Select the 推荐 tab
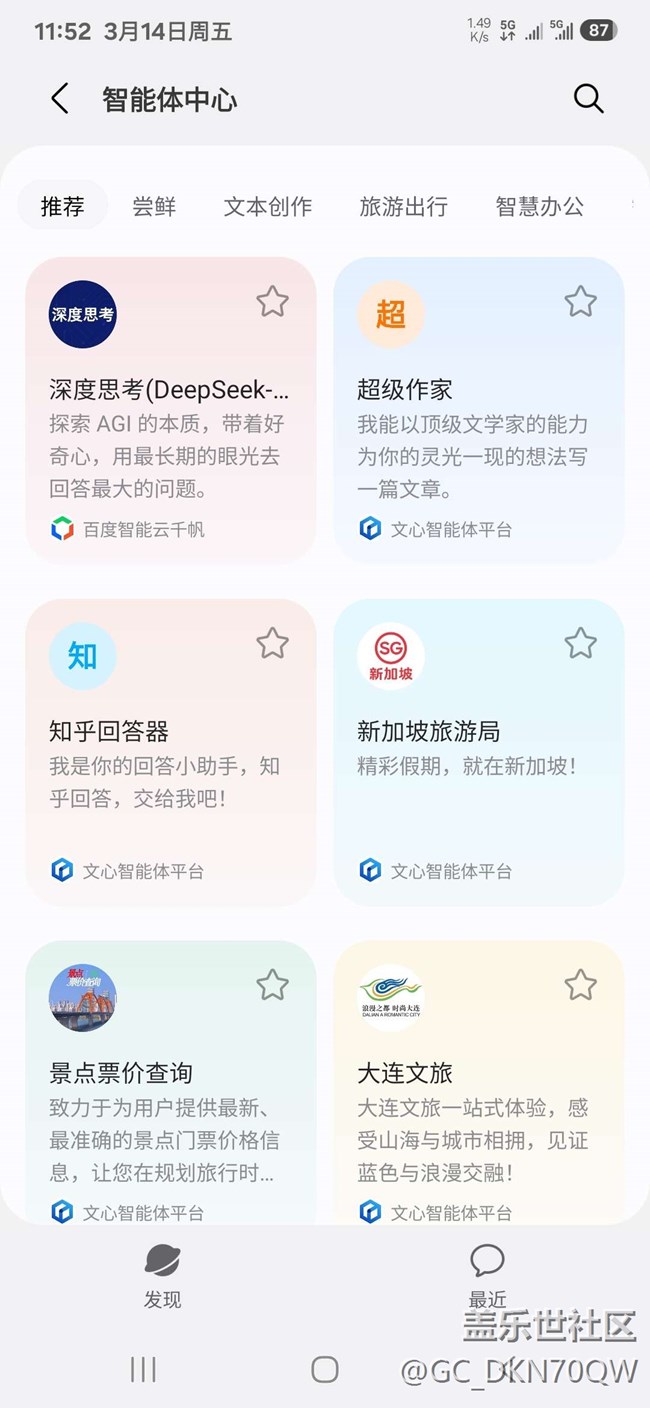 [x=62, y=207]
